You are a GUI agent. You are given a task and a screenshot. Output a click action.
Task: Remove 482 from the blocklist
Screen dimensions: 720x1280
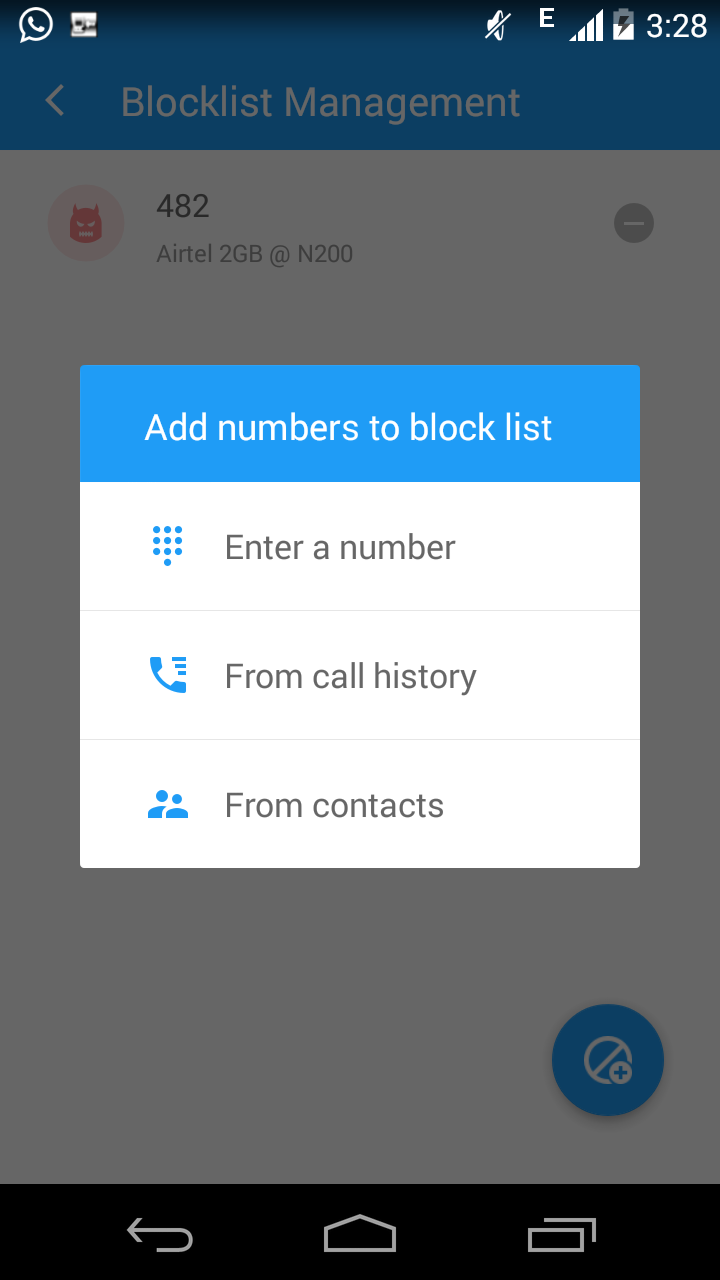(633, 223)
